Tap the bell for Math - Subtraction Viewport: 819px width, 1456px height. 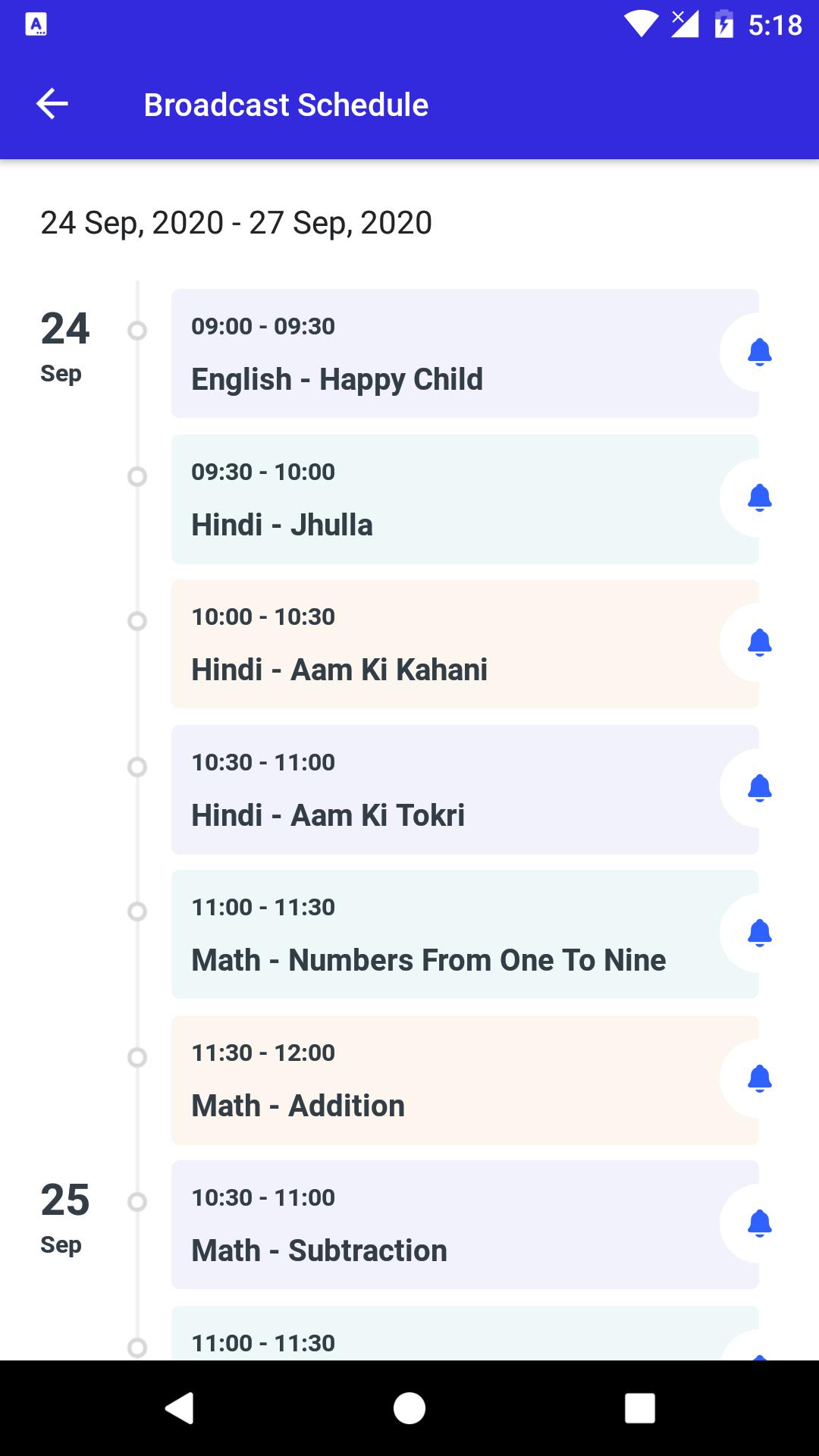click(759, 1223)
